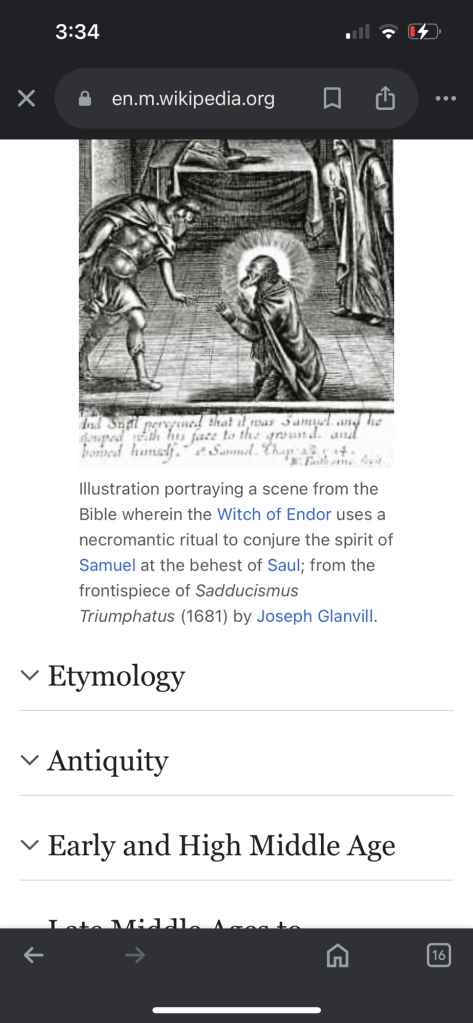Follow the Samuel link
This screenshot has height=1023, width=473.
pos(108,564)
